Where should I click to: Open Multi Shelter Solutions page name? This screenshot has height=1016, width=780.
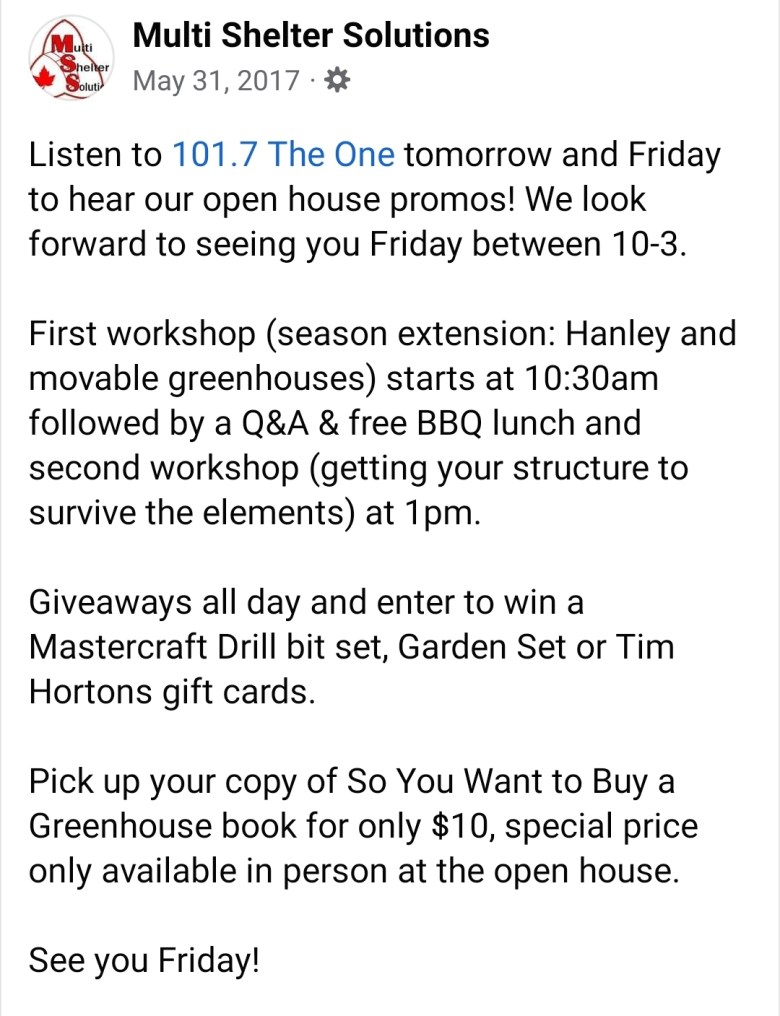pyautogui.click(x=311, y=36)
